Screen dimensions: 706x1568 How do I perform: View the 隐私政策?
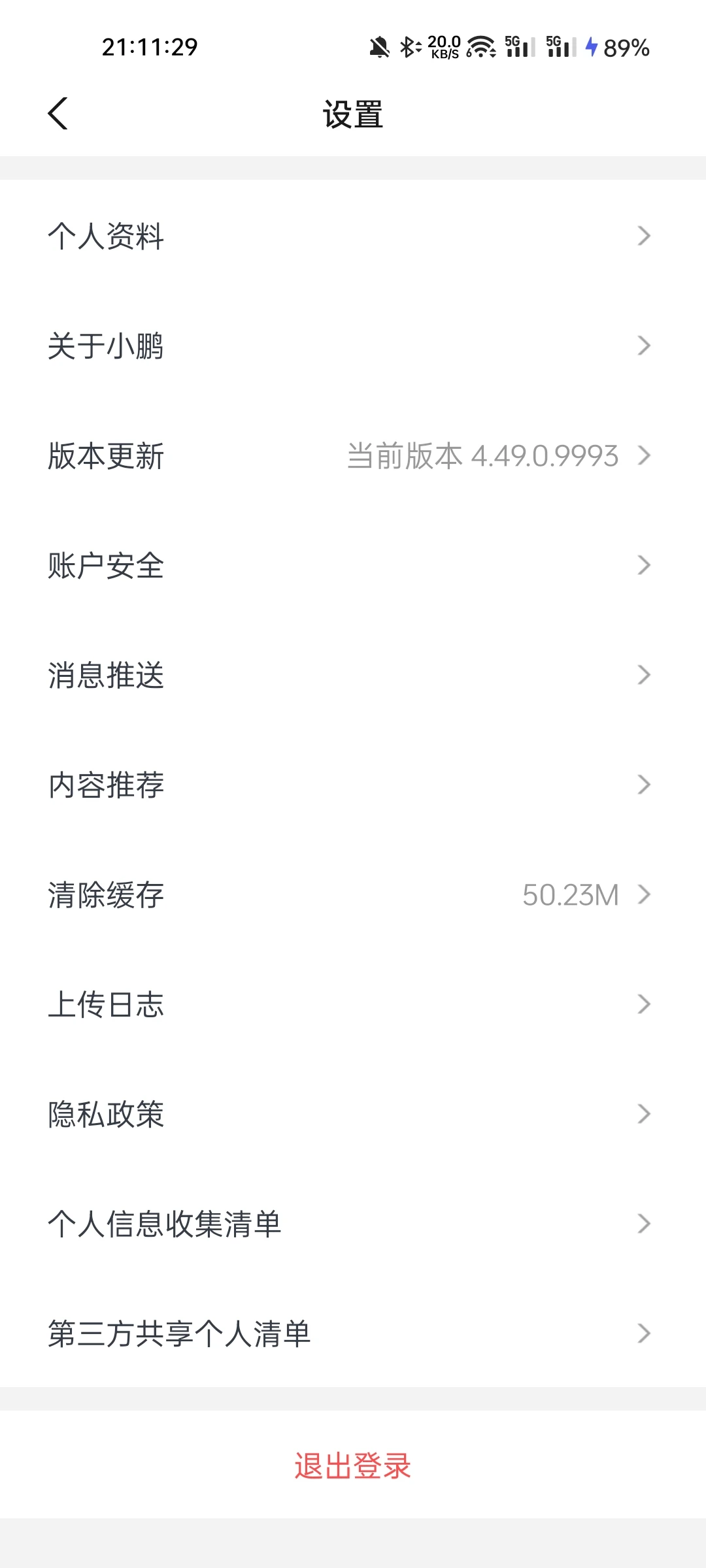tap(353, 1114)
